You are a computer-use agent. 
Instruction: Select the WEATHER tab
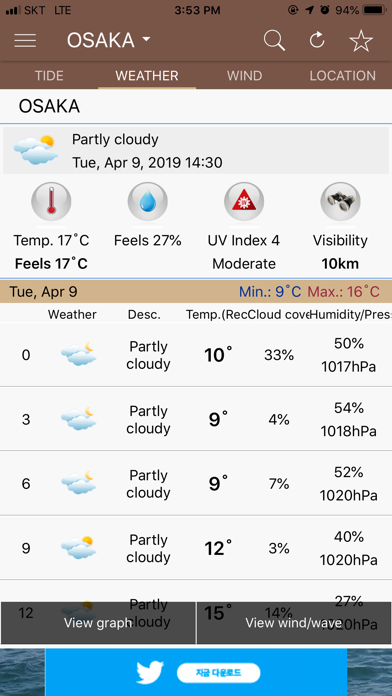[x=147, y=75]
